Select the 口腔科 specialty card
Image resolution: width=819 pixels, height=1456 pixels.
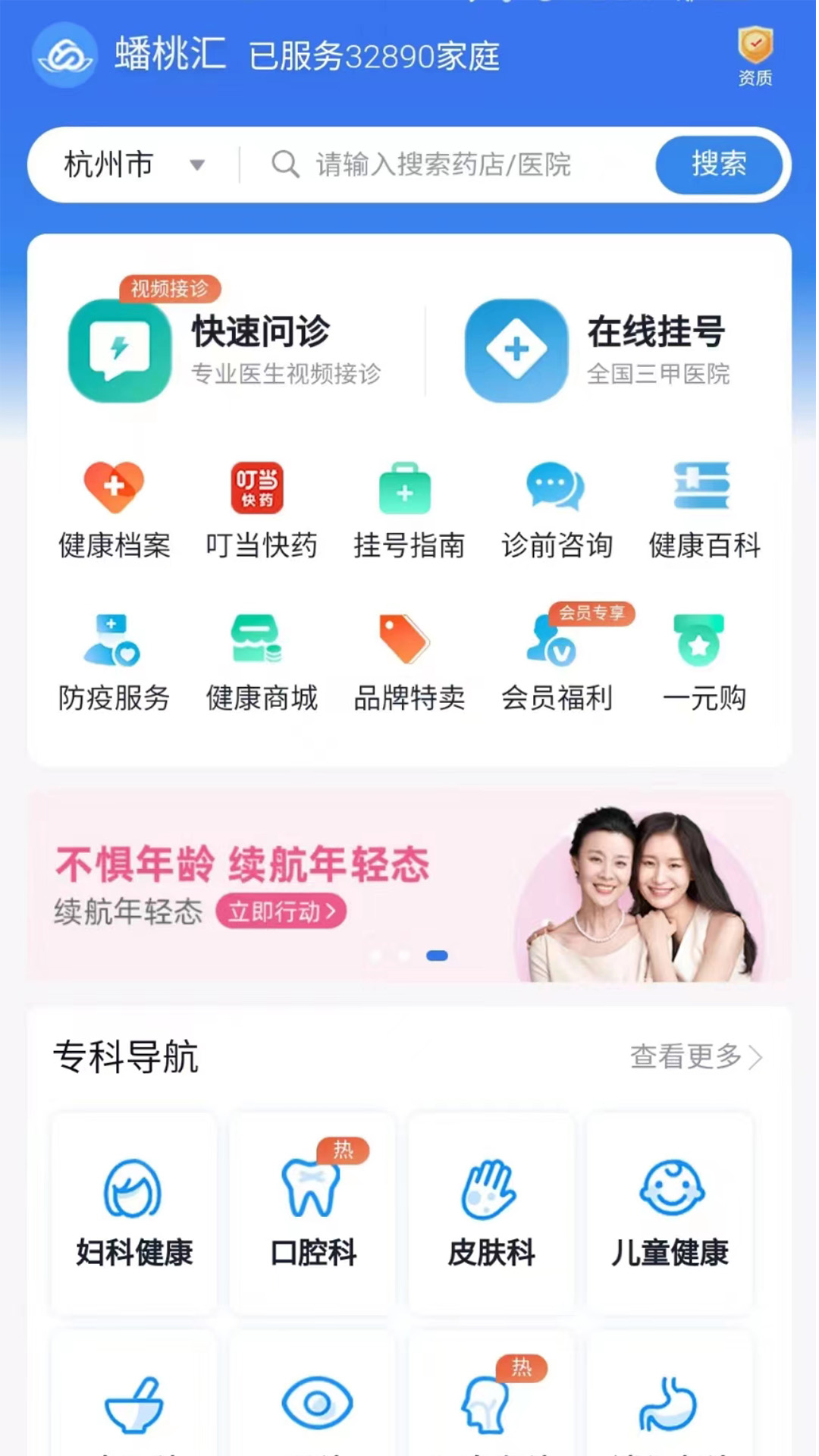click(312, 1213)
